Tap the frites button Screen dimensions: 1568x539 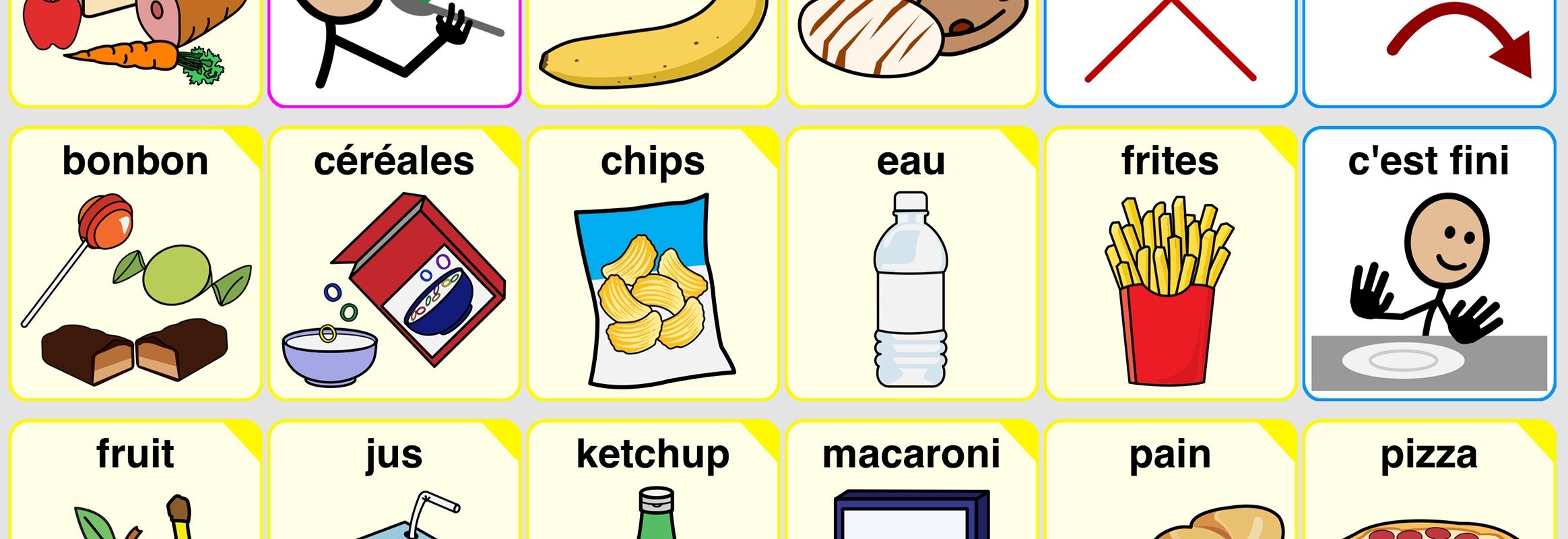click(x=1170, y=263)
